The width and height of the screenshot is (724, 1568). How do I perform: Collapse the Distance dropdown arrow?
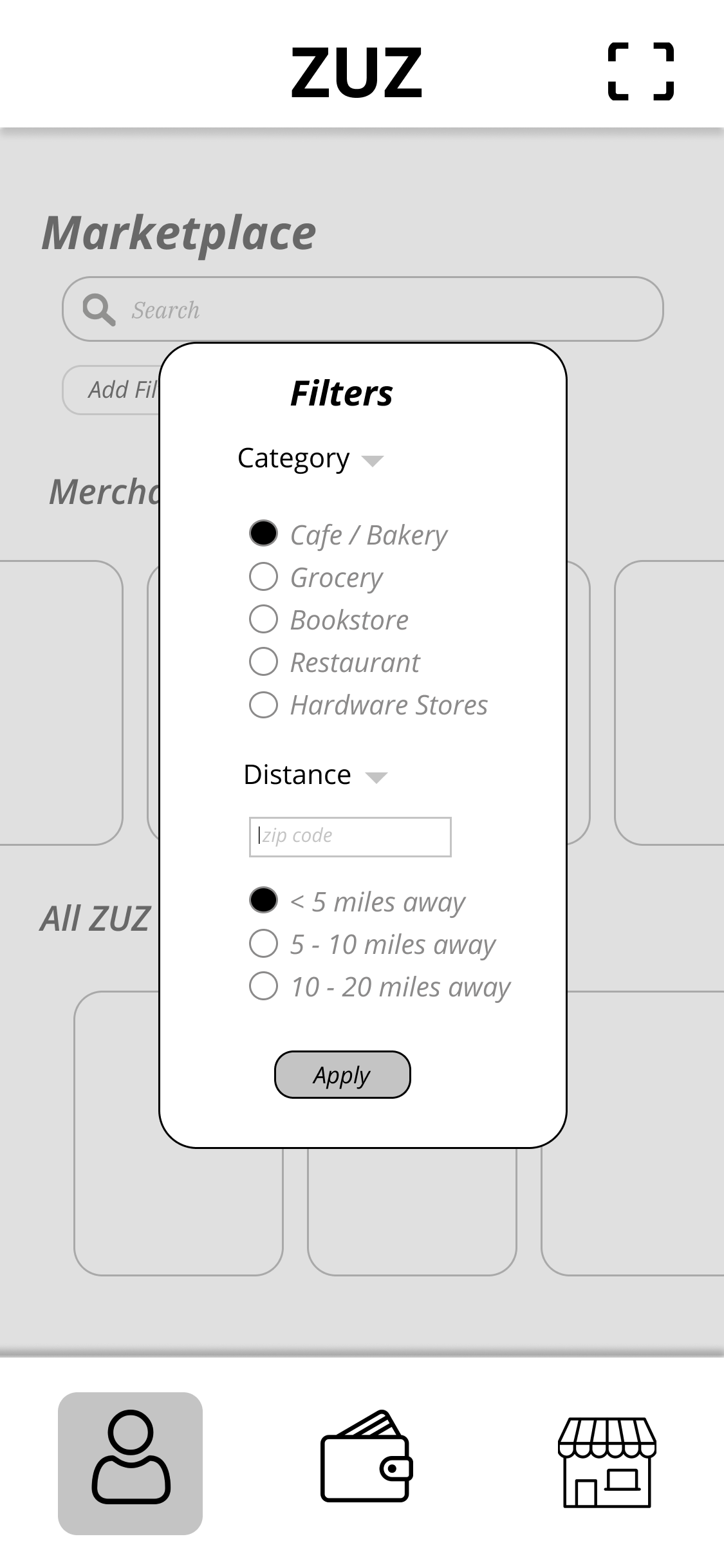(376, 777)
